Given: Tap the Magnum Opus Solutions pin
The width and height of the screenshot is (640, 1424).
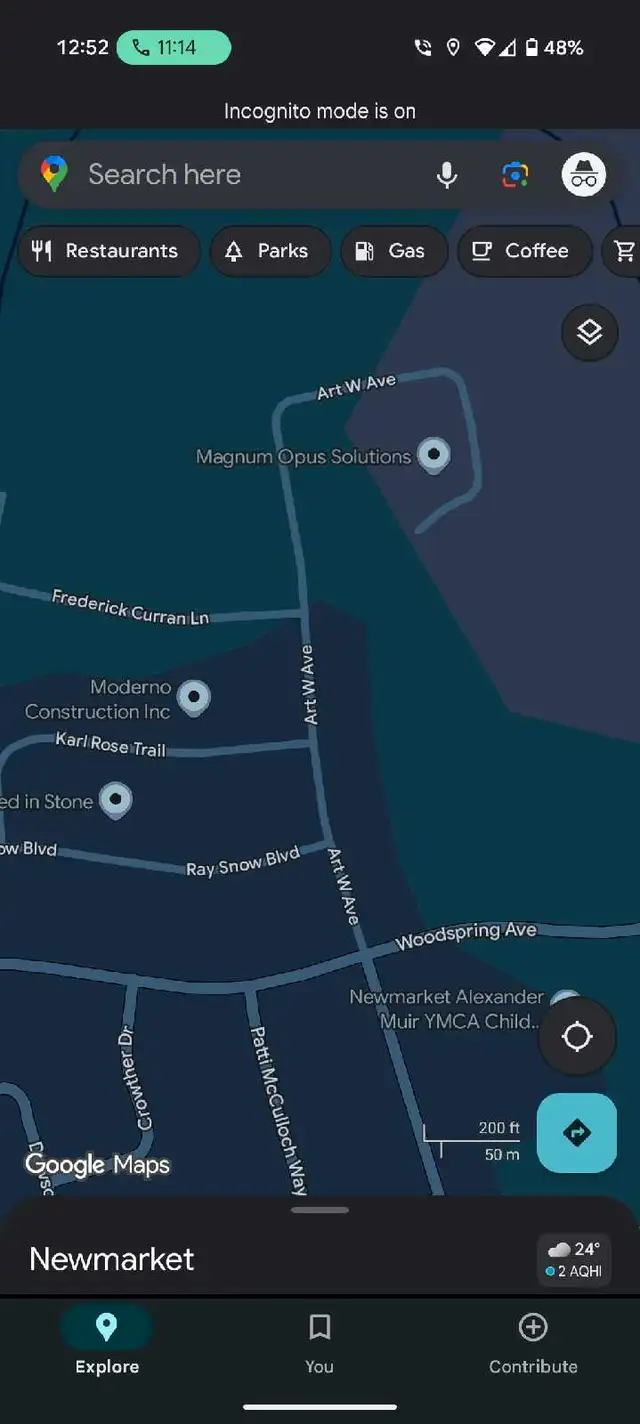Looking at the screenshot, I should click(x=433, y=456).
